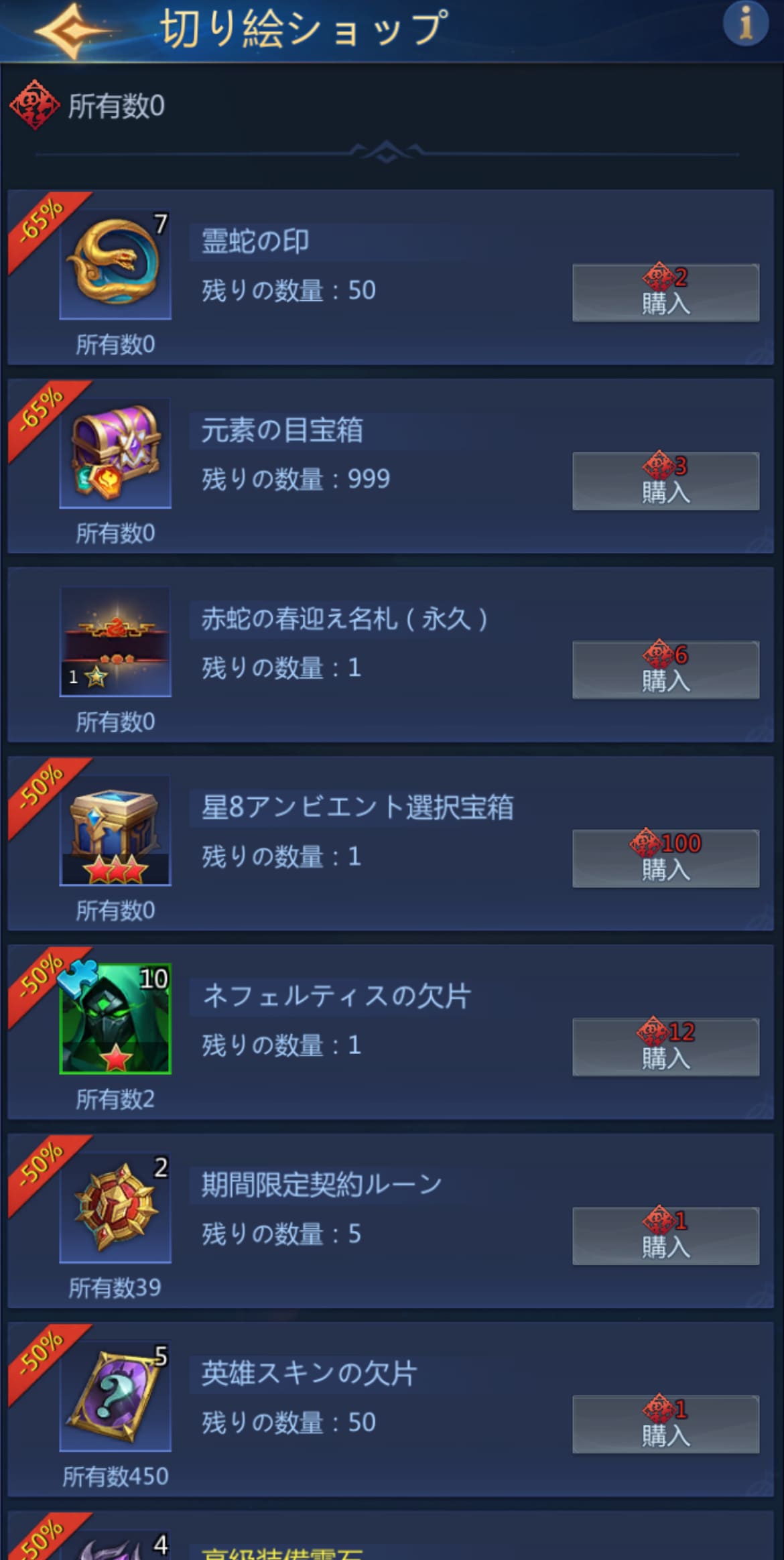
Task: View 星8アンビエント選択宝箱 chest icon
Action: click(115, 831)
